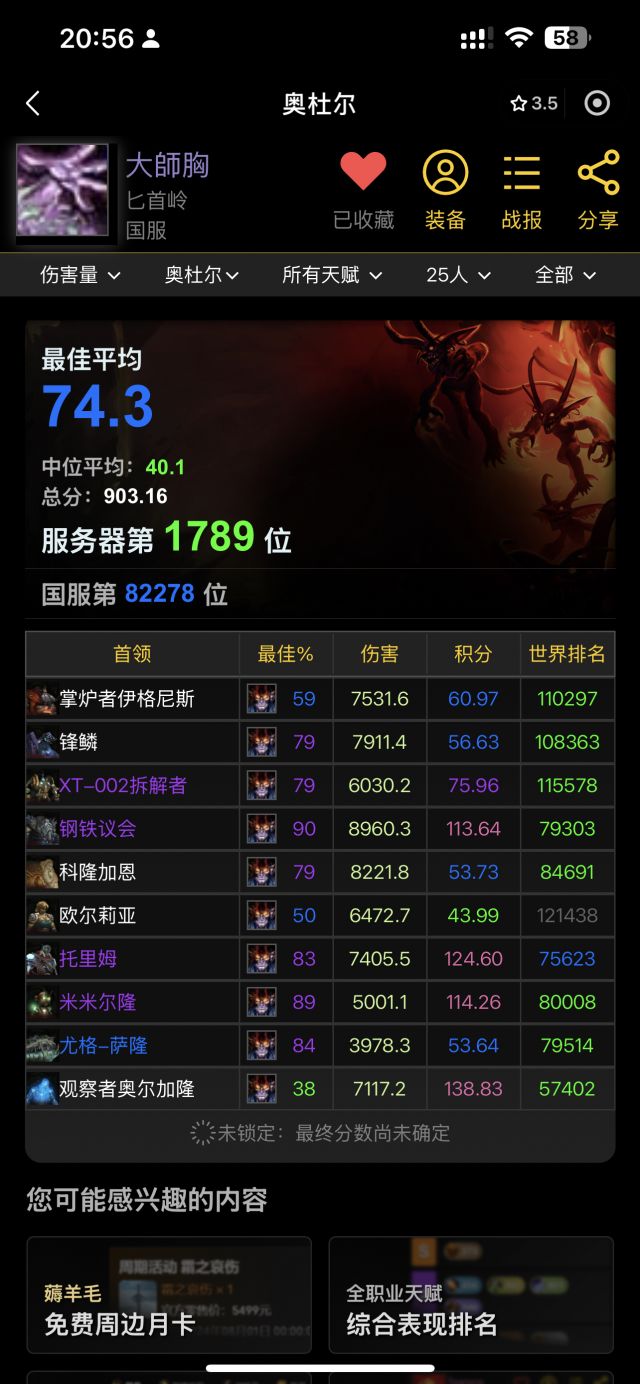Open the 免费周边月卡 card

[169, 1295]
